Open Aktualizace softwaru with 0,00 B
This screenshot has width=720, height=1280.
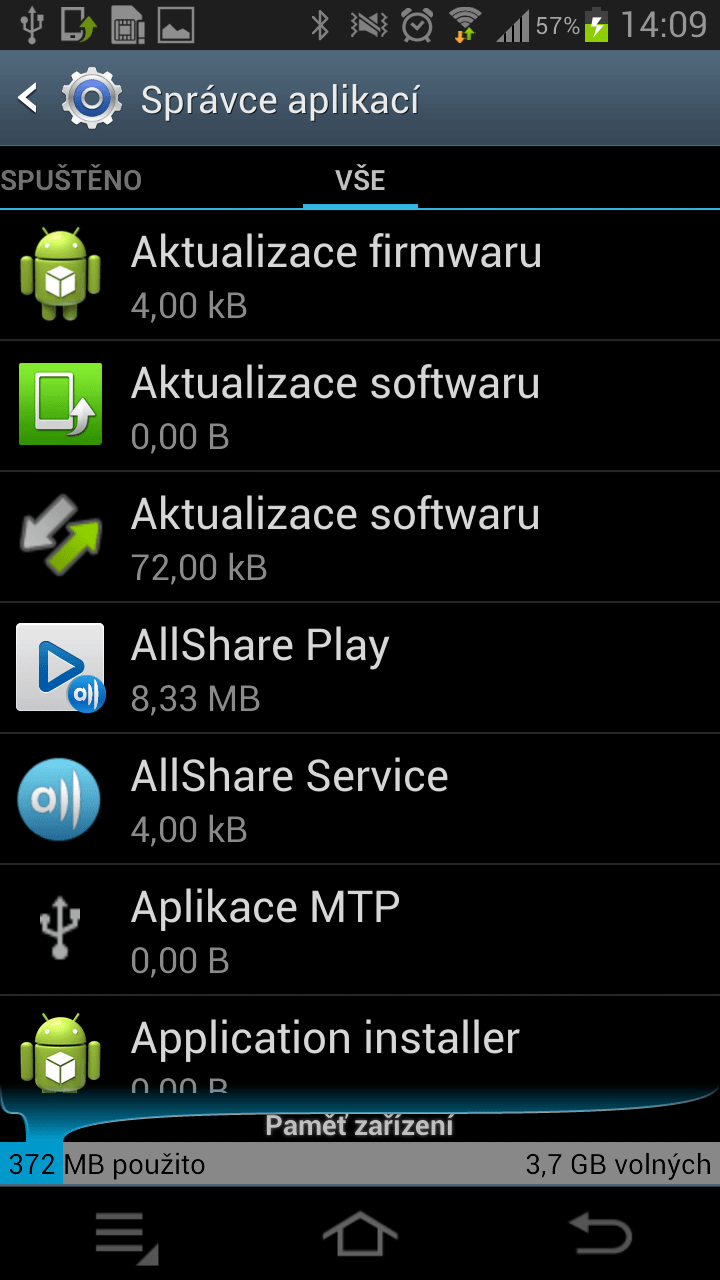coord(360,406)
